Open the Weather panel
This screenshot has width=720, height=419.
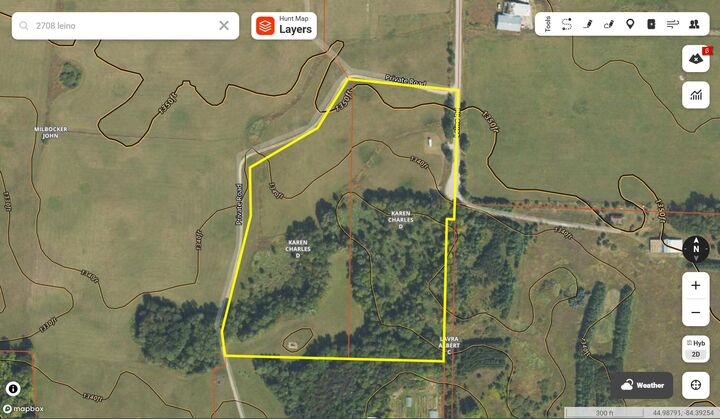[x=641, y=385]
